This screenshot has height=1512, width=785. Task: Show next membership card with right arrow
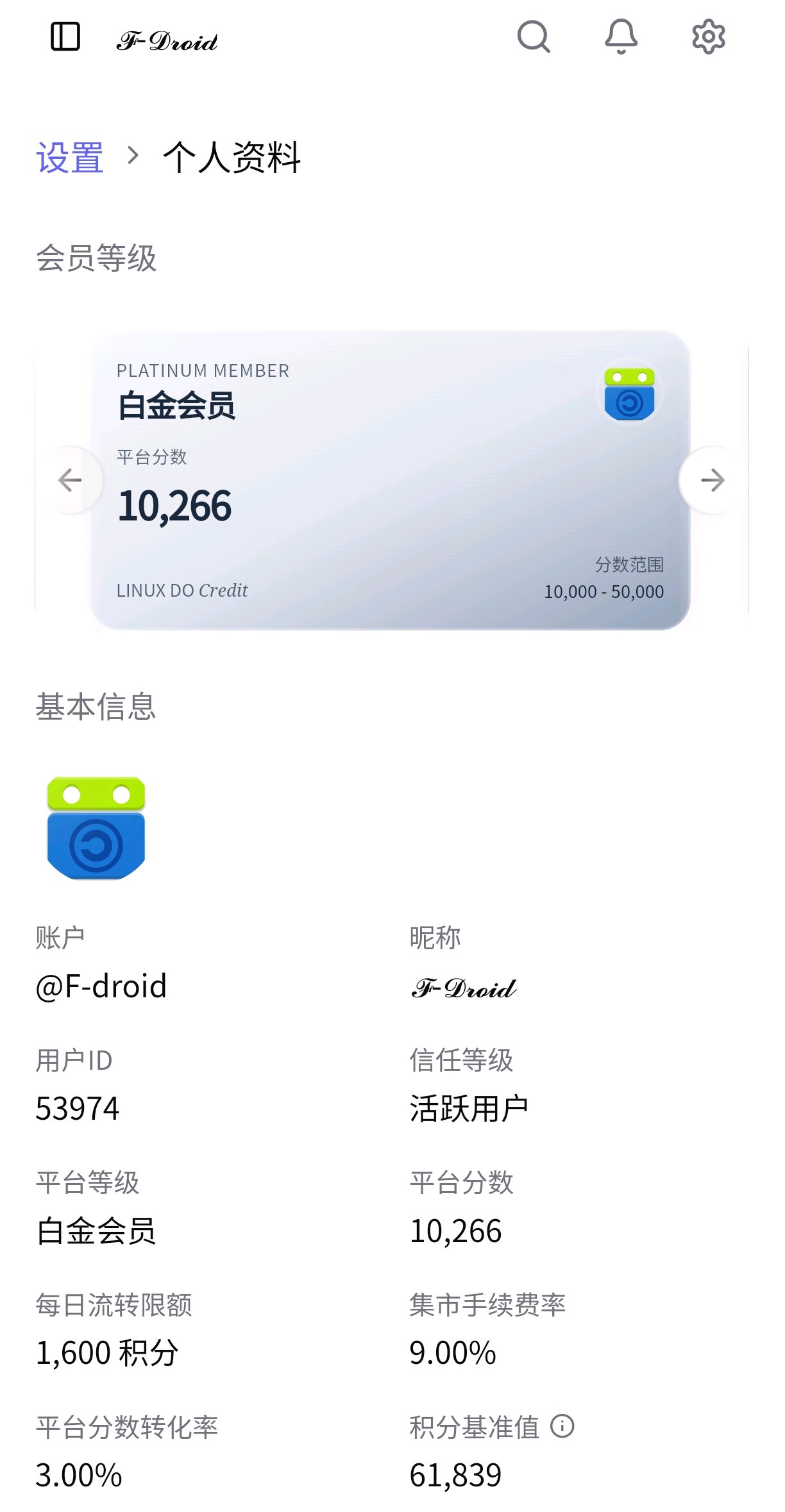(x=712, y=480)
